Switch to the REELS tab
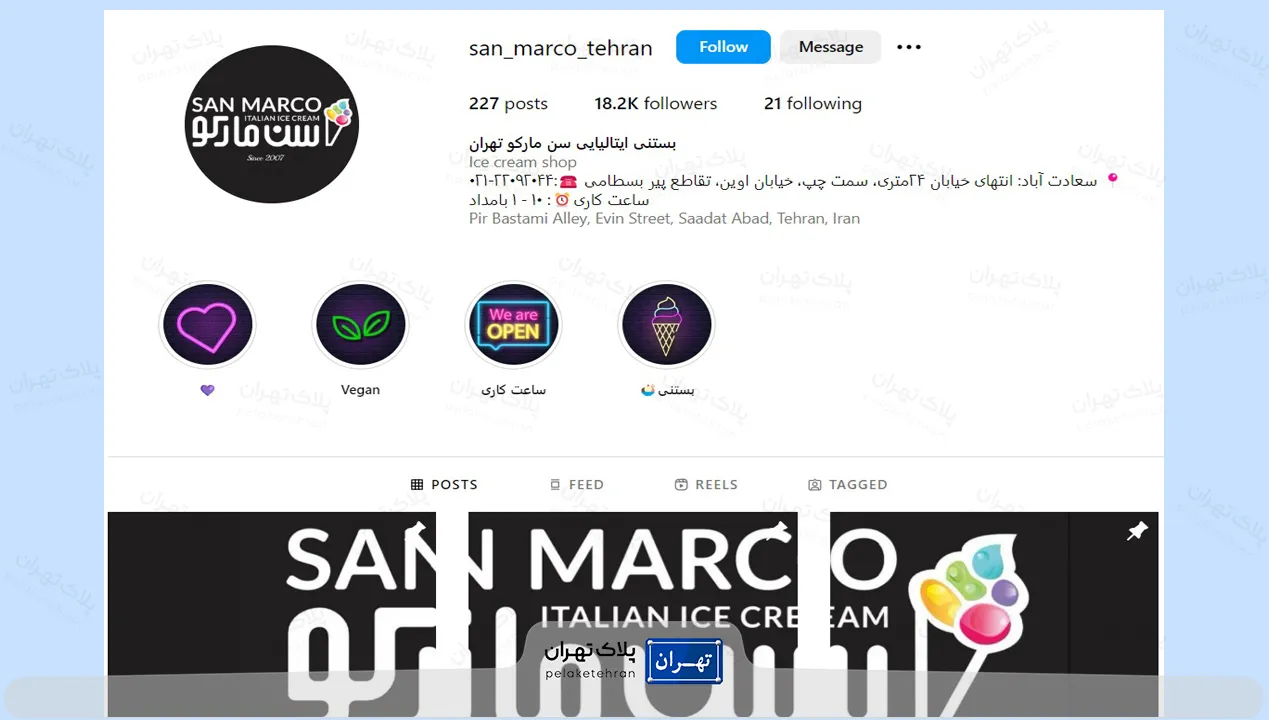This screenshot has height=720, width=1269. 706,485
